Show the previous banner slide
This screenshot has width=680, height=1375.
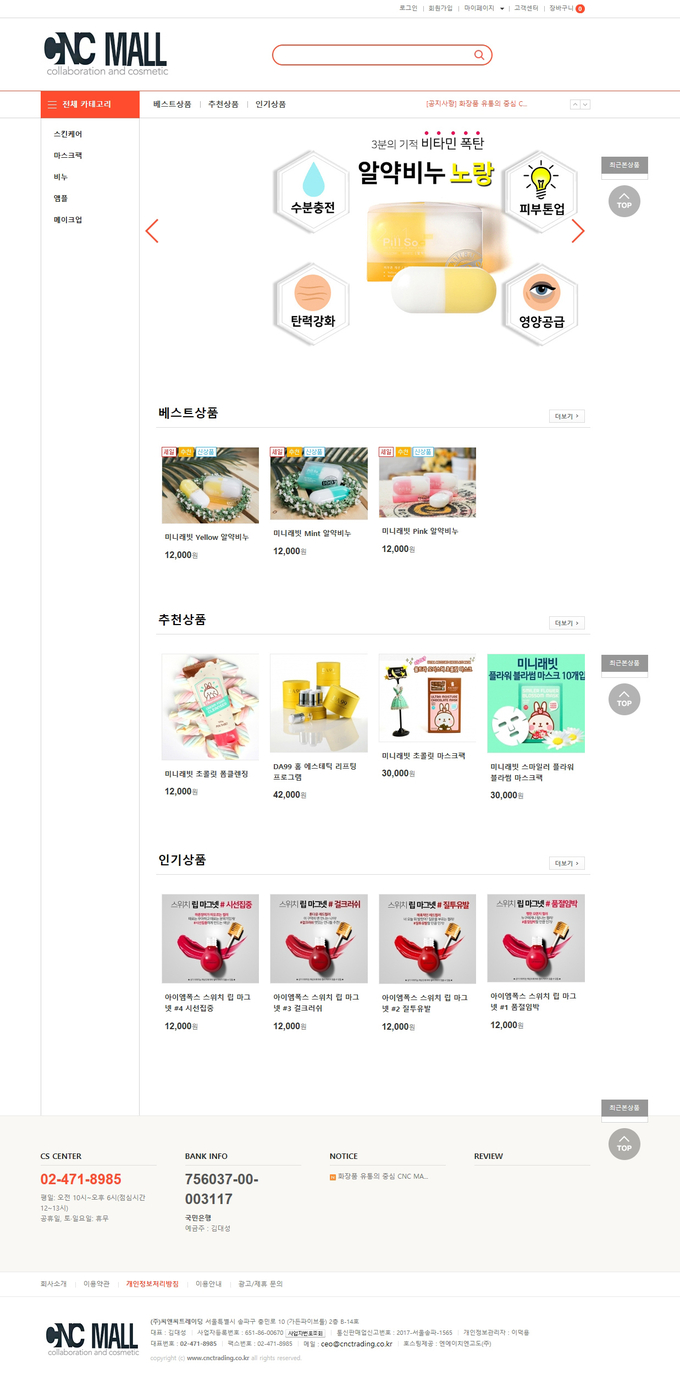click(x=152, y=231)
